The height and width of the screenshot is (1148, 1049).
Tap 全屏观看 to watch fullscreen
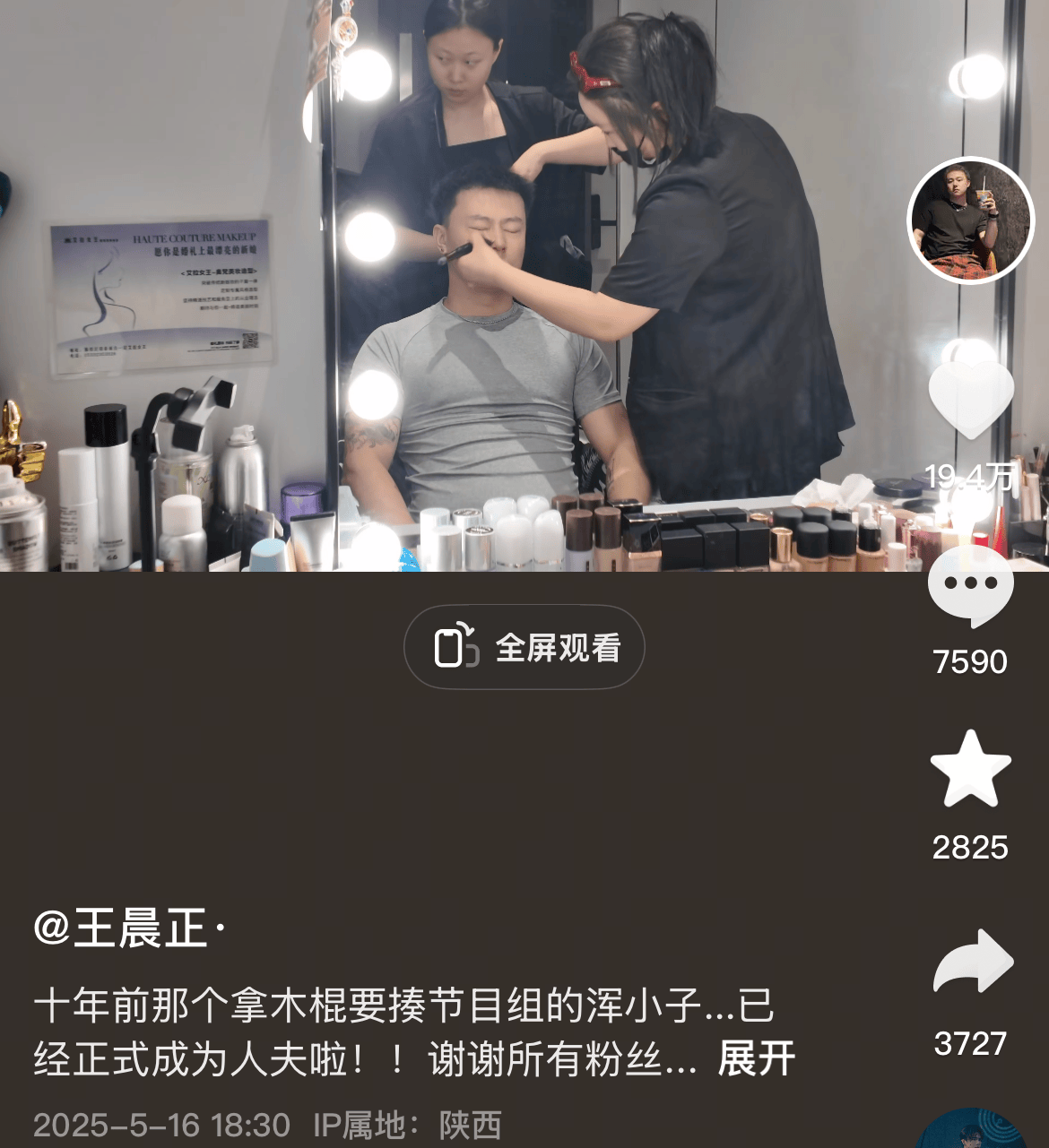pos(524,647)
